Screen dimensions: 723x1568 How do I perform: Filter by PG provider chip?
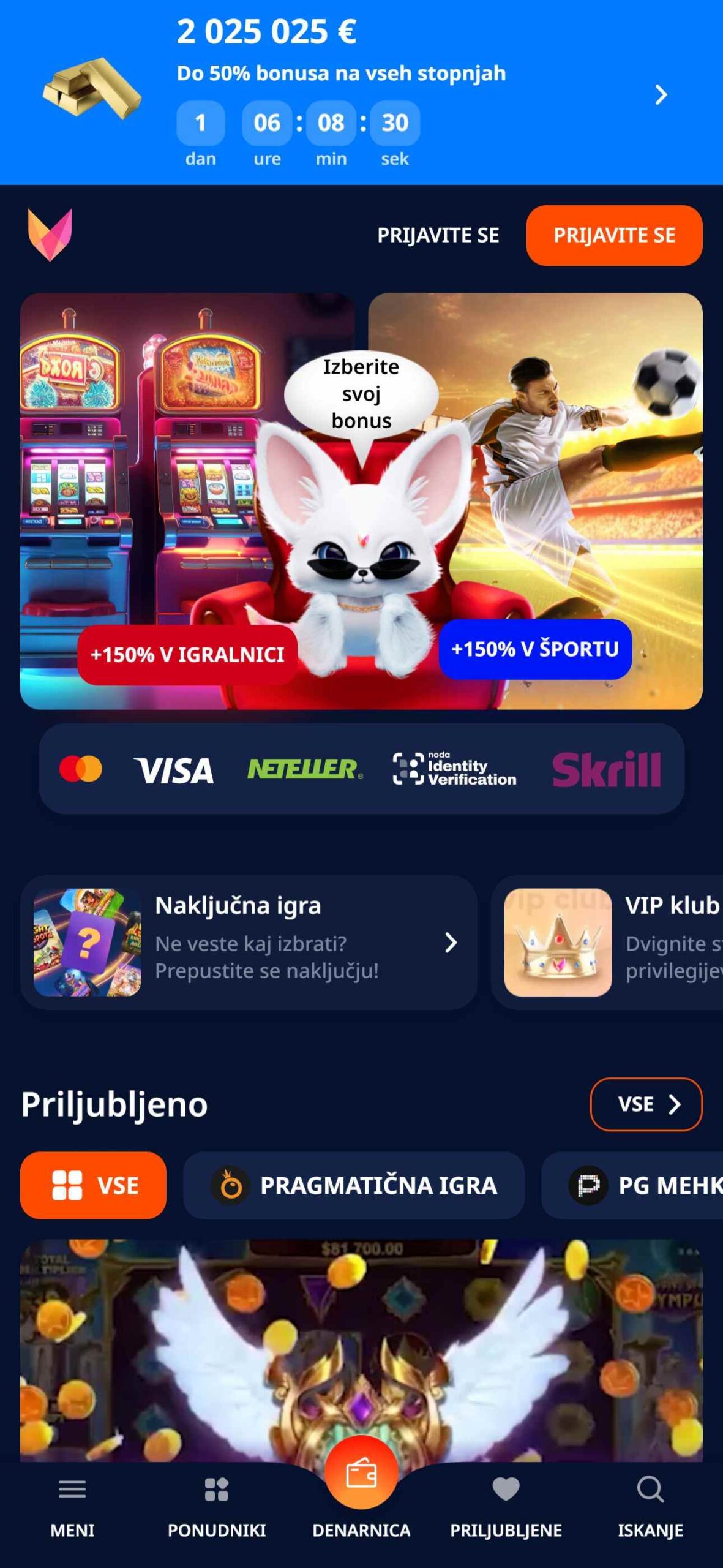click(x=632, y=1185)
